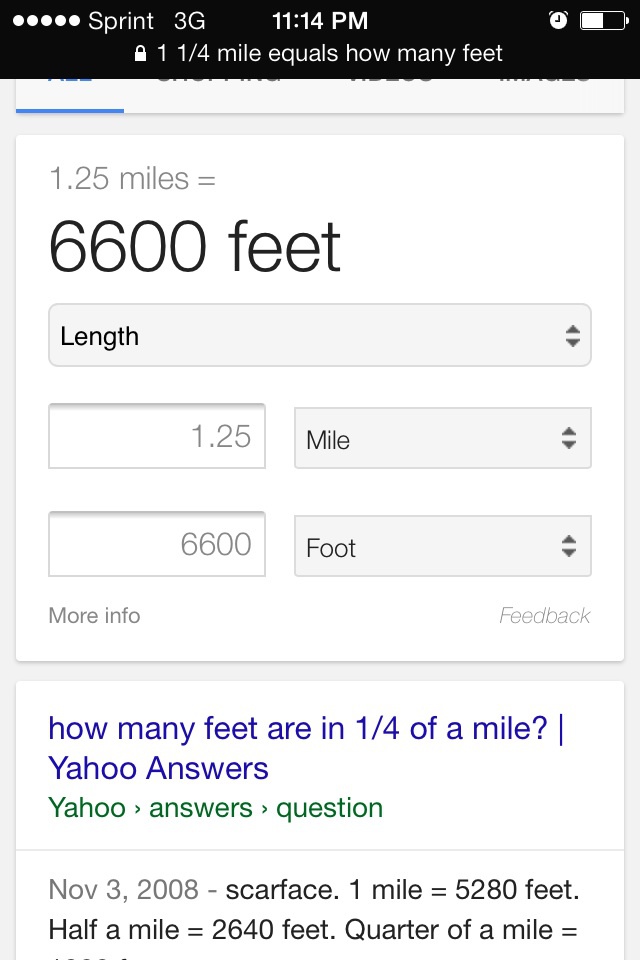The height and width of the screenshot is (960, 640).
Task: Tap the 1.25 miles value field
Action: [x=157, y=437]
